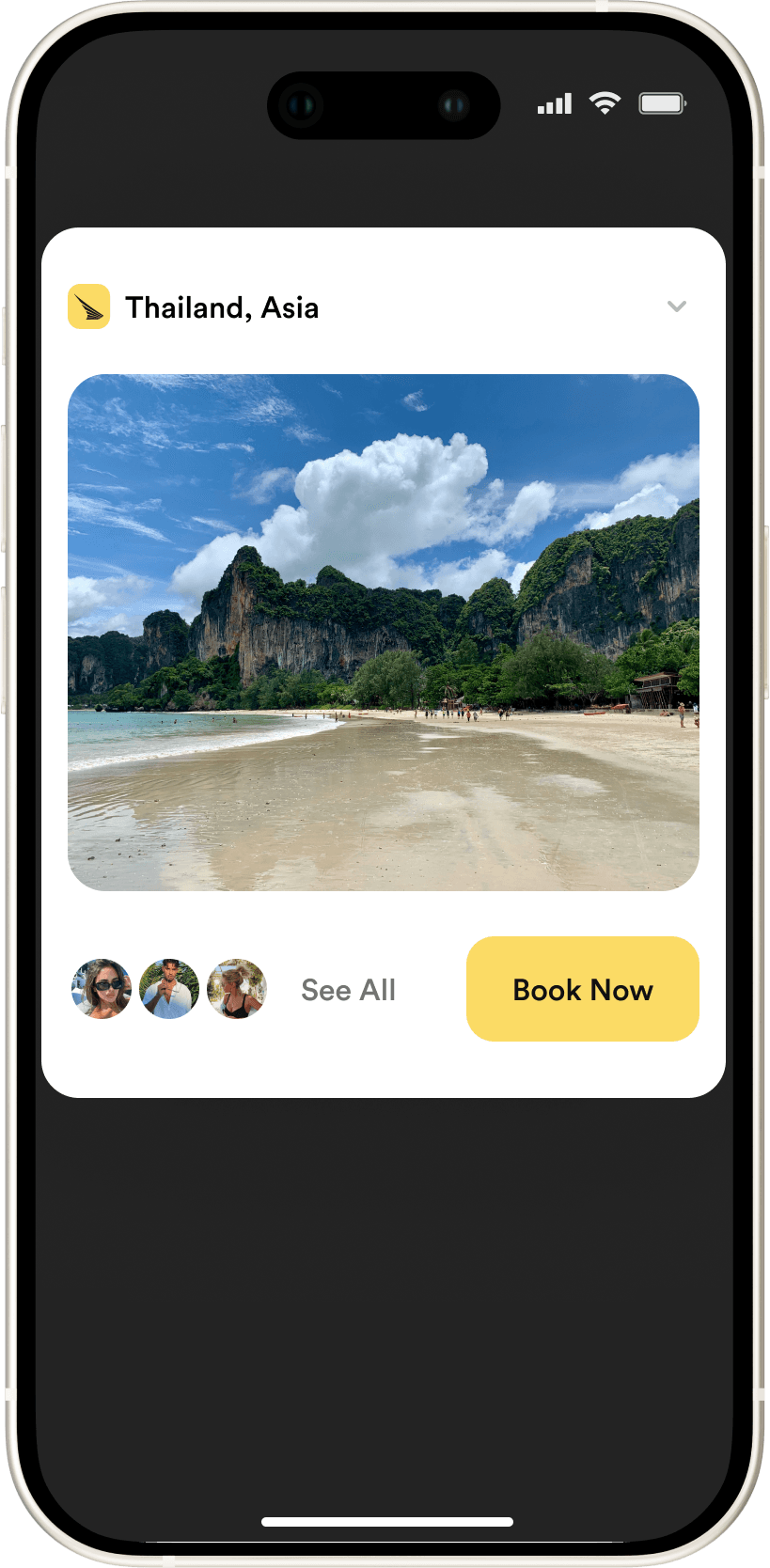The image size is (770, 1568).
Task: Open the Thailand beach photo
Action: pyautogui.click(x=384, y=632)
